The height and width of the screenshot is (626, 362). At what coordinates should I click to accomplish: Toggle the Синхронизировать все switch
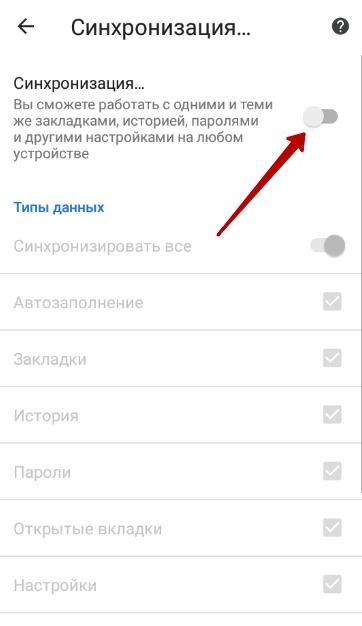pyautogui.click(x=328, y=246)
